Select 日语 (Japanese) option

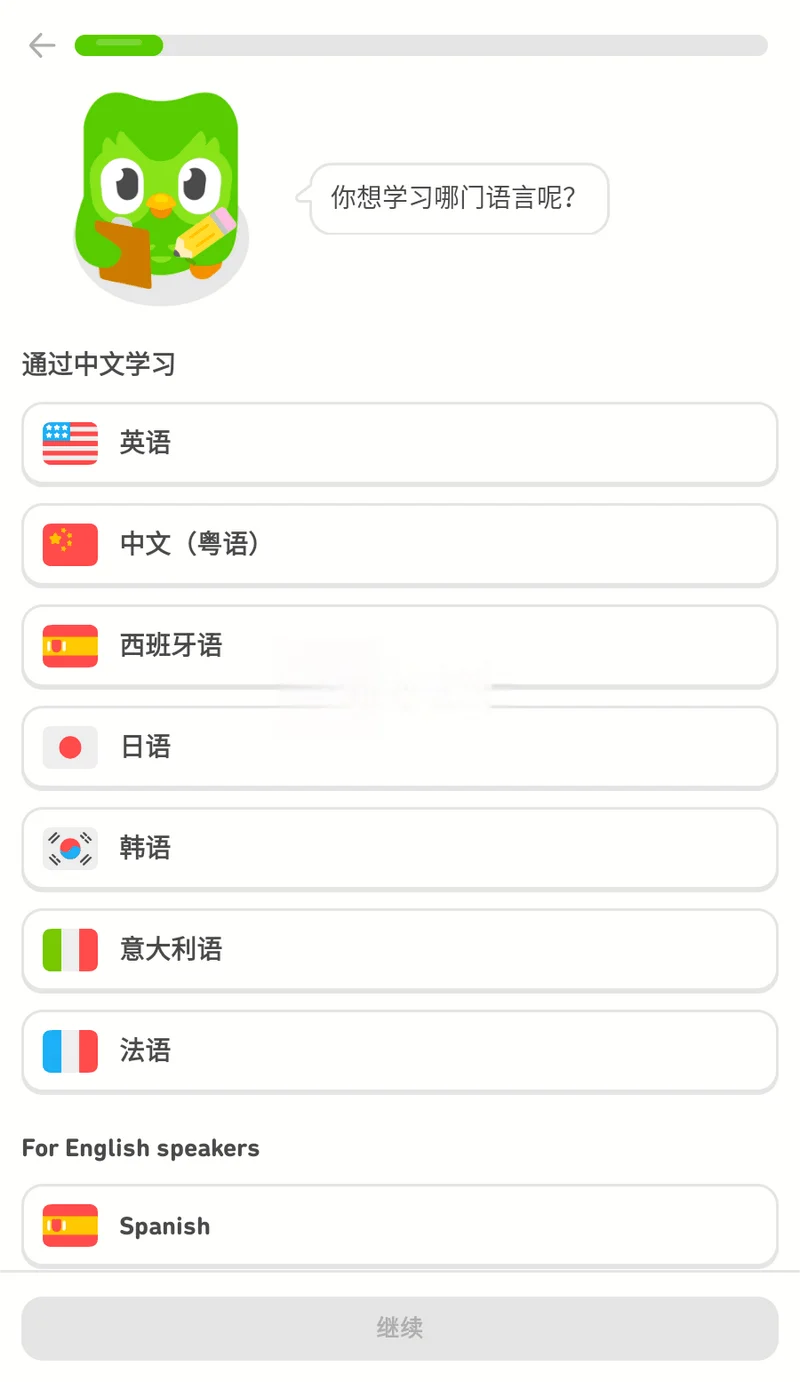400,747
